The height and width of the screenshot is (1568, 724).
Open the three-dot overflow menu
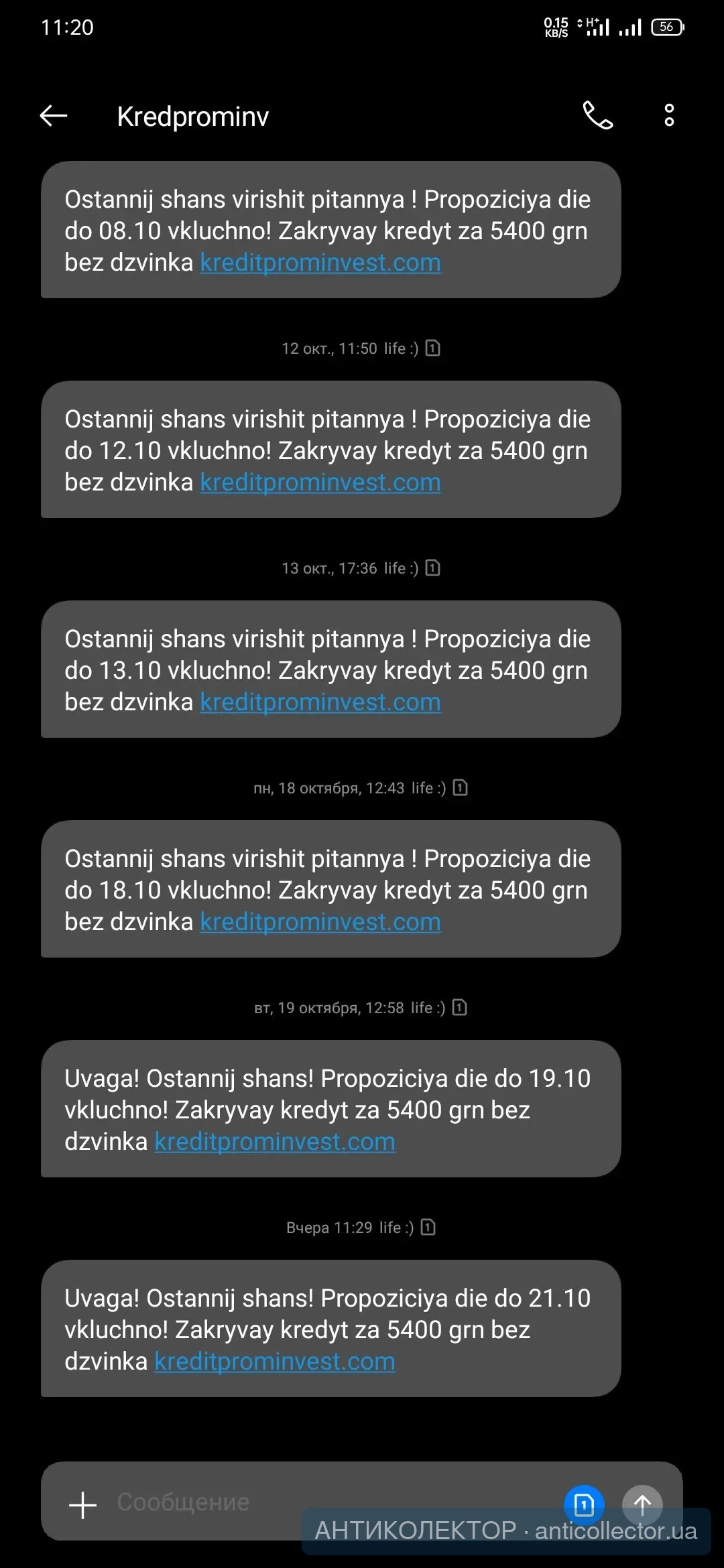point(668,115)
